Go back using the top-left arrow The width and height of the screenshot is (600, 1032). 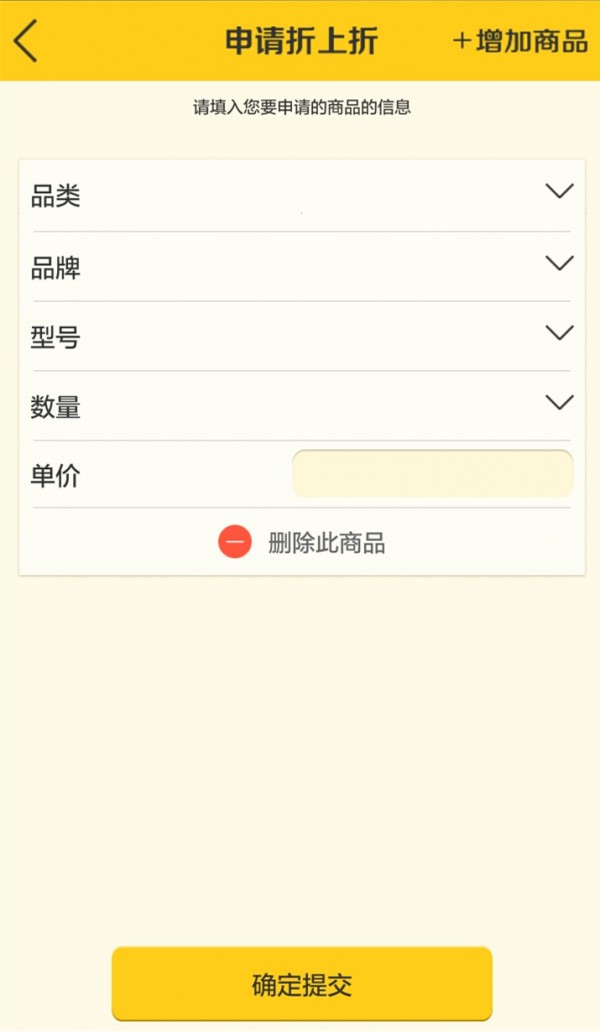tap(25, 41)
